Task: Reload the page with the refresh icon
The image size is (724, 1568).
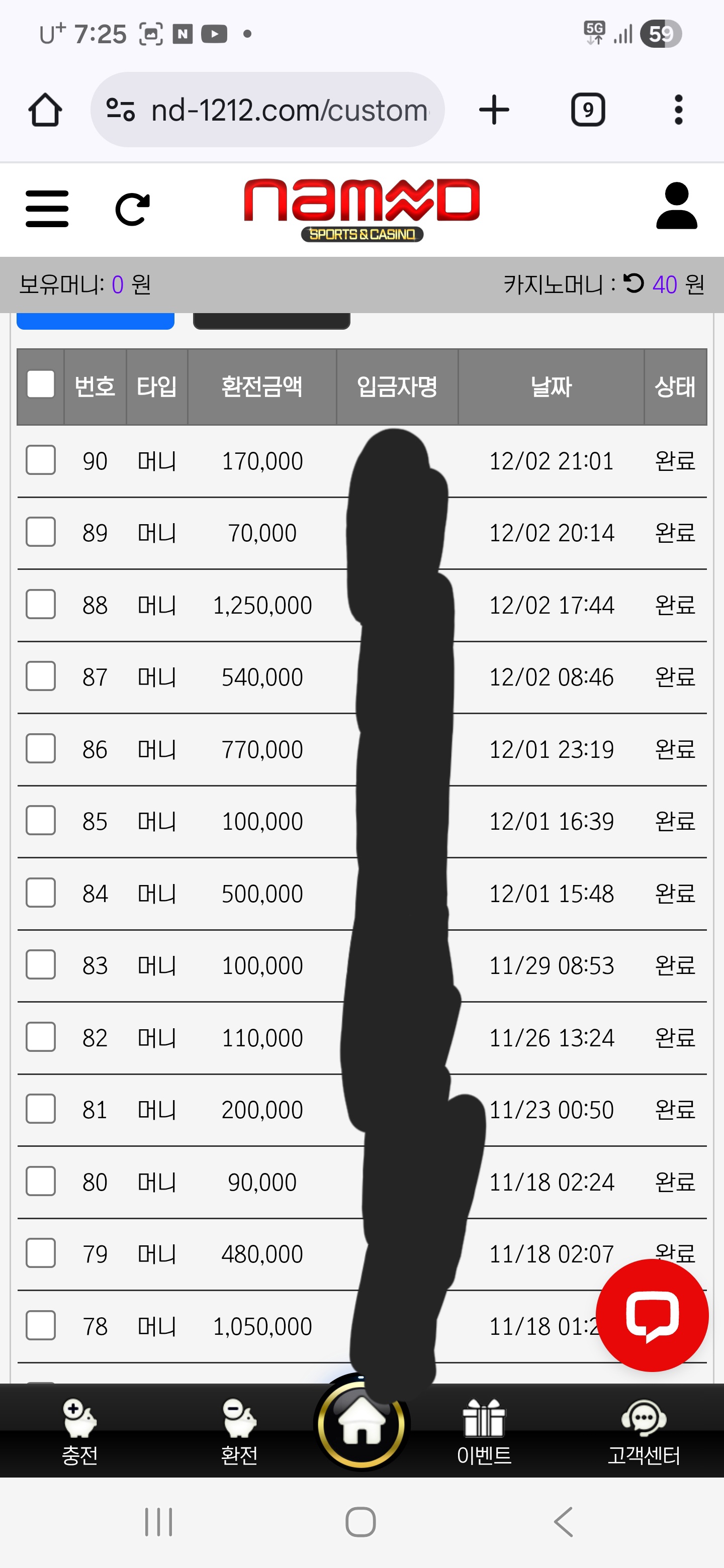Action: [132, 210]
